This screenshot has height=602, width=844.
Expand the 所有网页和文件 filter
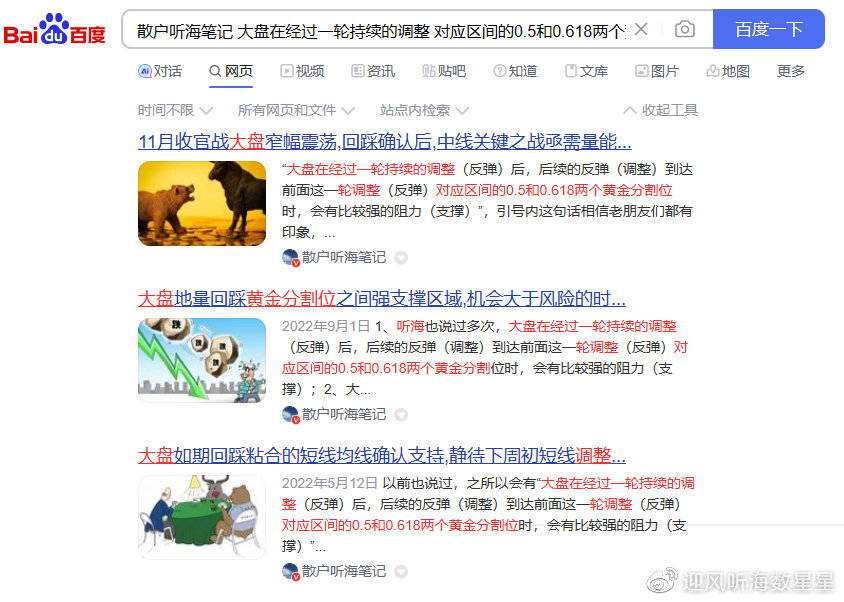click(x=296, y=110)
